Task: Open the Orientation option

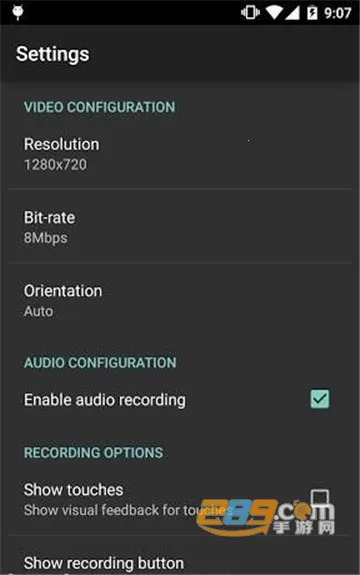Action: pos(180,300)
